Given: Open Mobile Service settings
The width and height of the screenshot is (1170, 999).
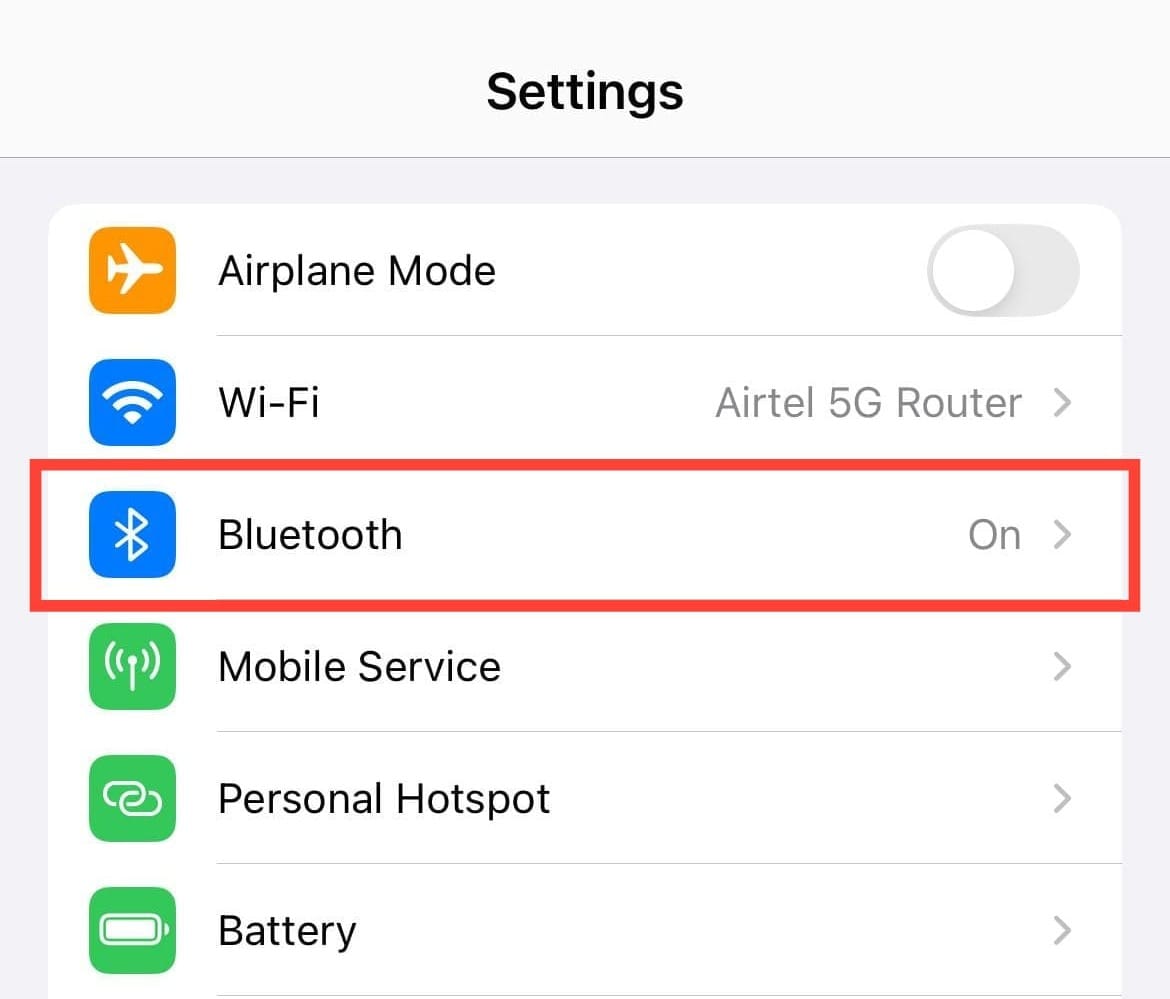Looking at the screenshot, I should (x=585, y=667).
